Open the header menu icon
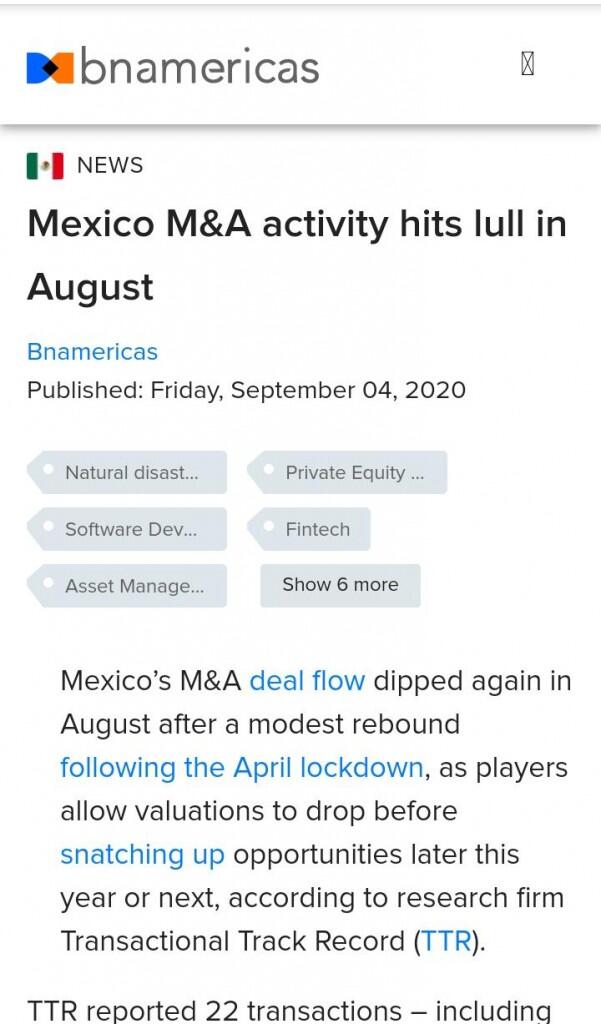 pos(527,65)
